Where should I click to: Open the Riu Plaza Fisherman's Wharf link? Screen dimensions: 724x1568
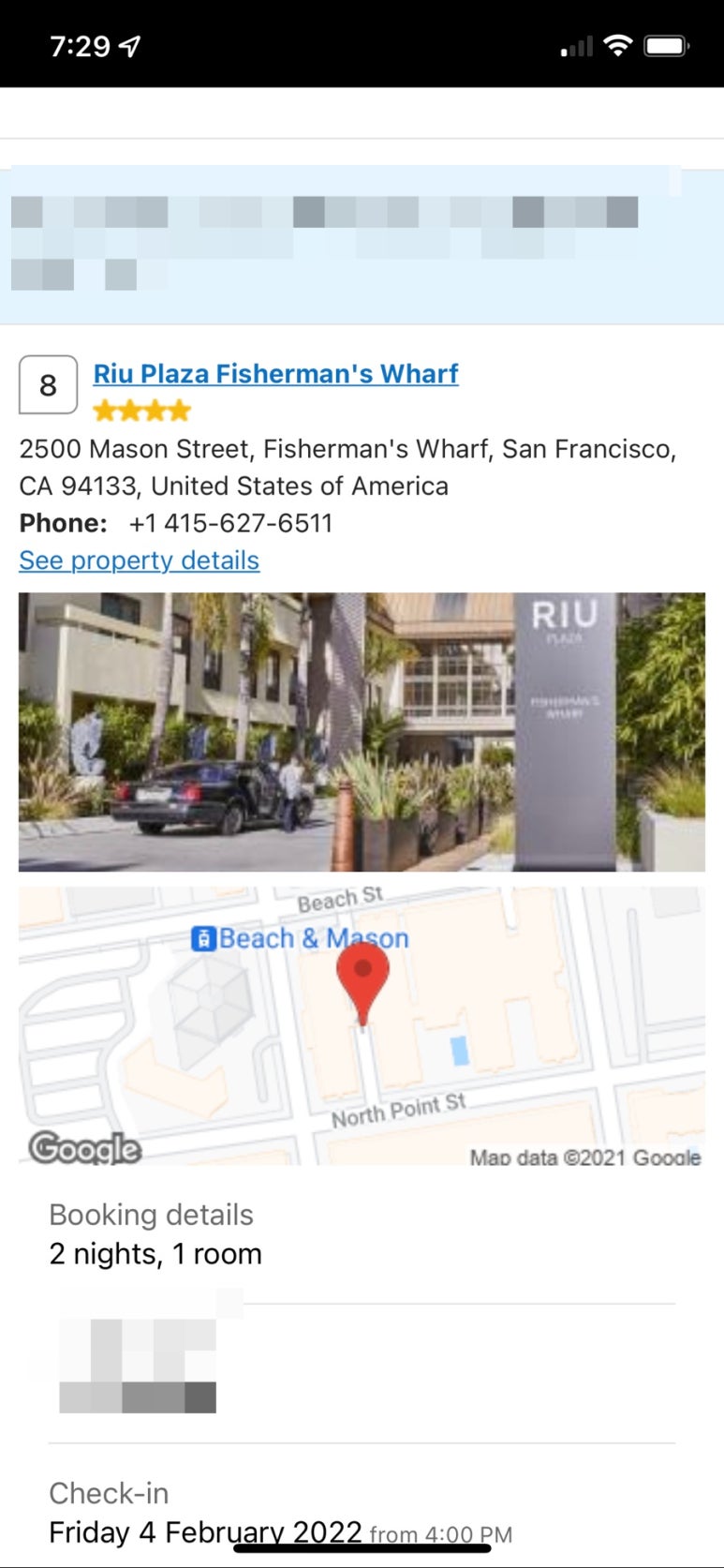[x=275, y=374]
